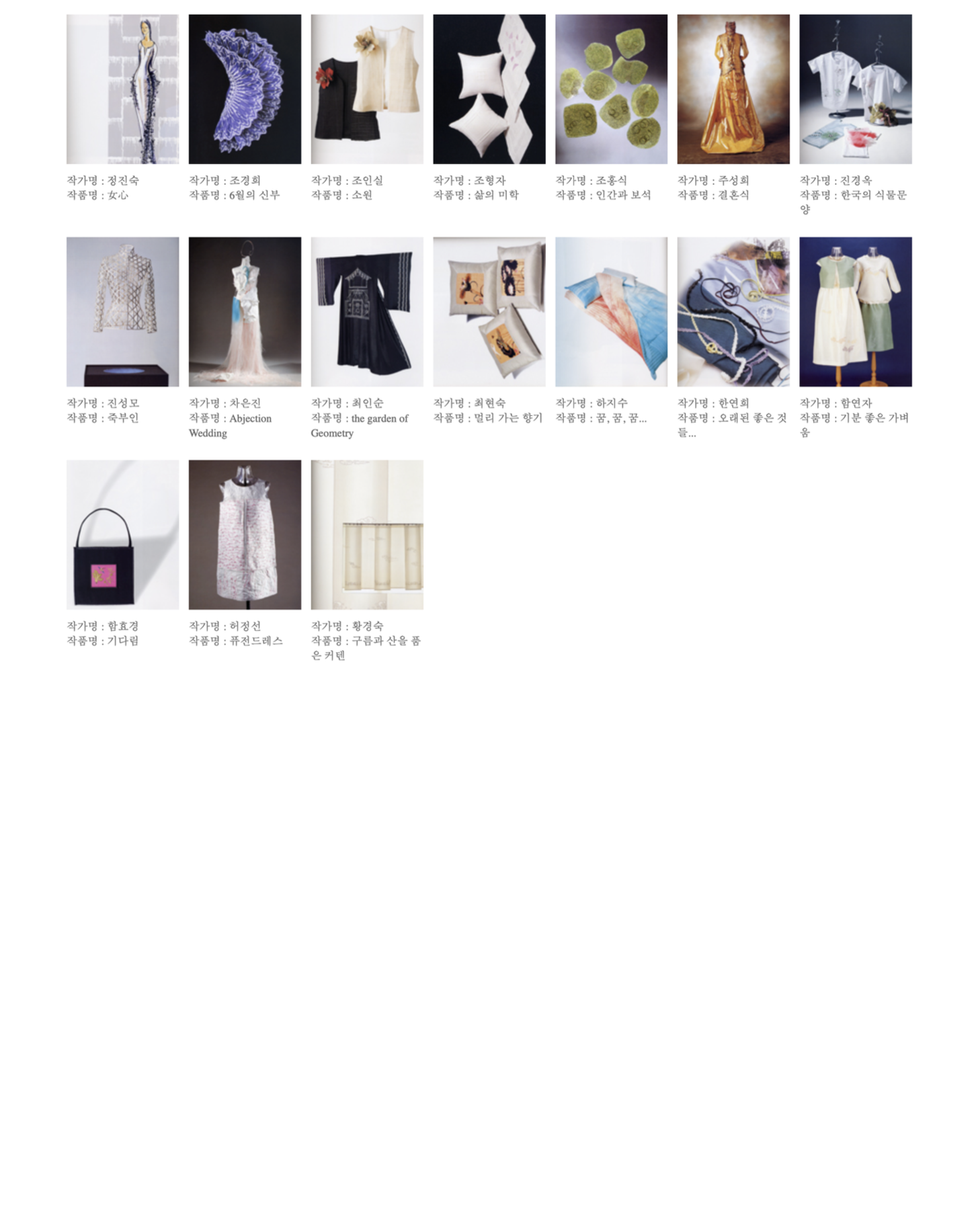Select 하지수's 꿈, 꿈, 꿈 artwork
The width and height of the screenshot is (980, 1230).
pyautogui.click(x=611, y=311)
